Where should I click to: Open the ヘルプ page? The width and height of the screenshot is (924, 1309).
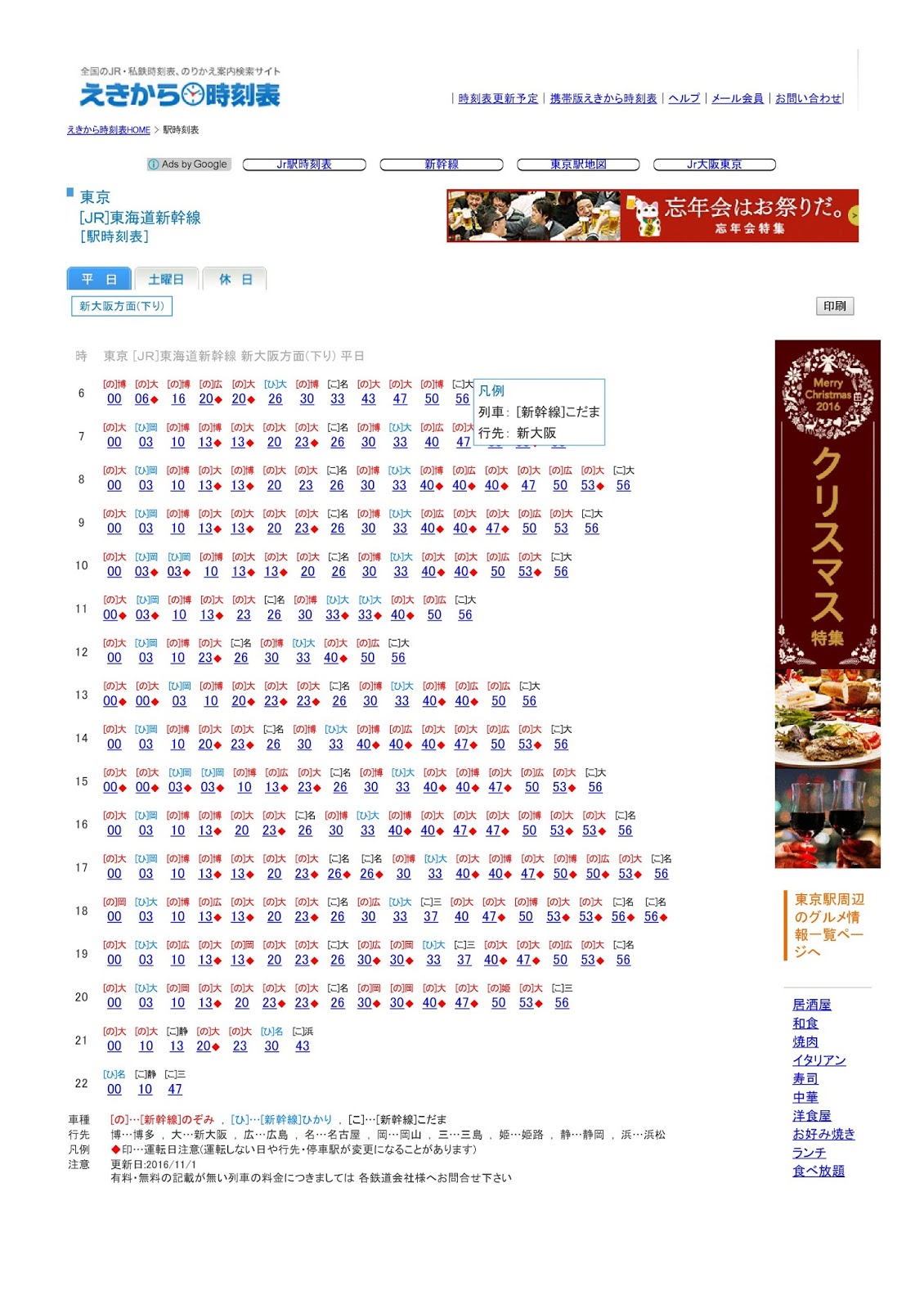(684, 98)
